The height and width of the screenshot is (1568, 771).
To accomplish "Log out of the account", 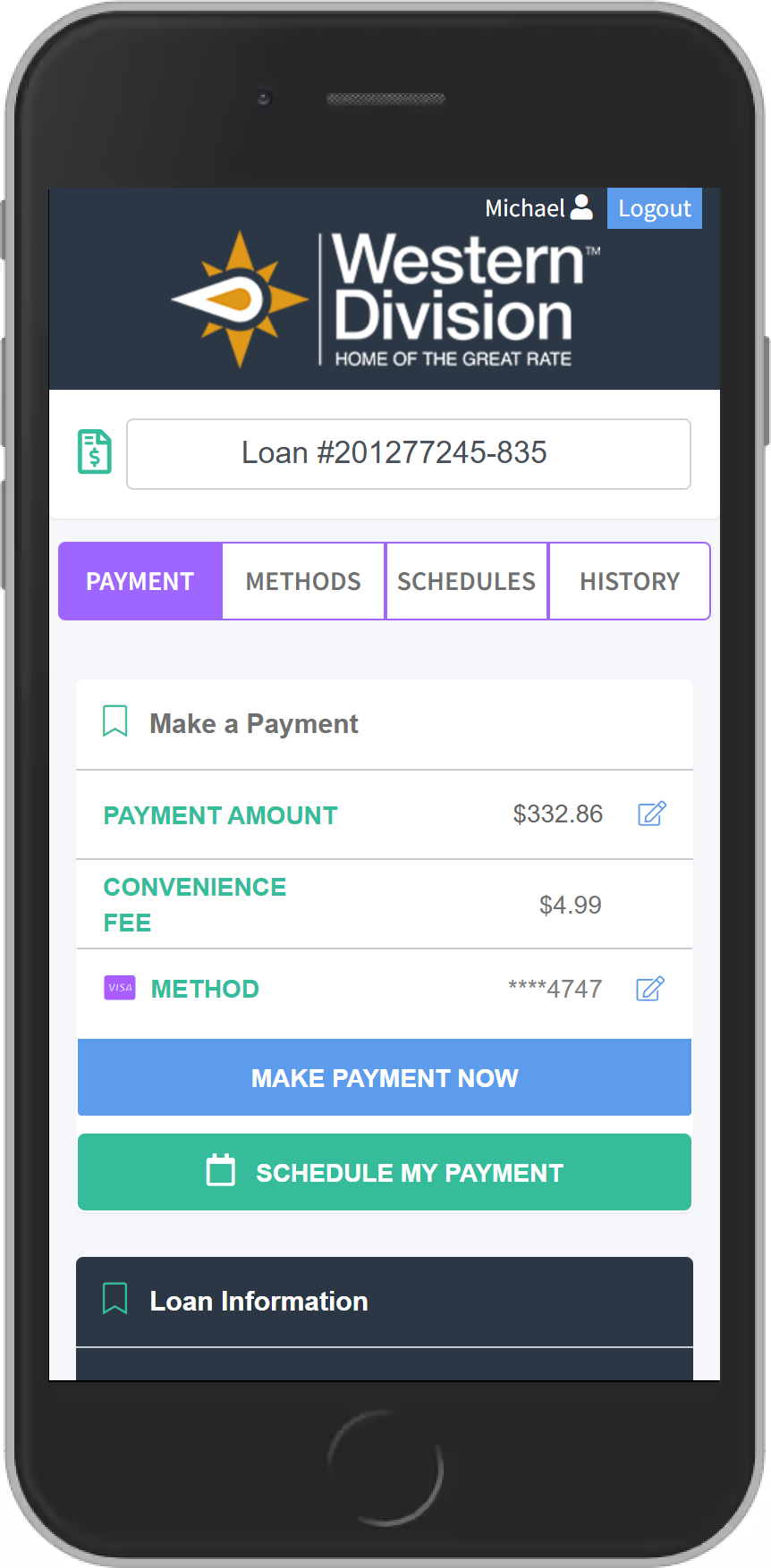I will pyautogui.click(x=654, y=208).
